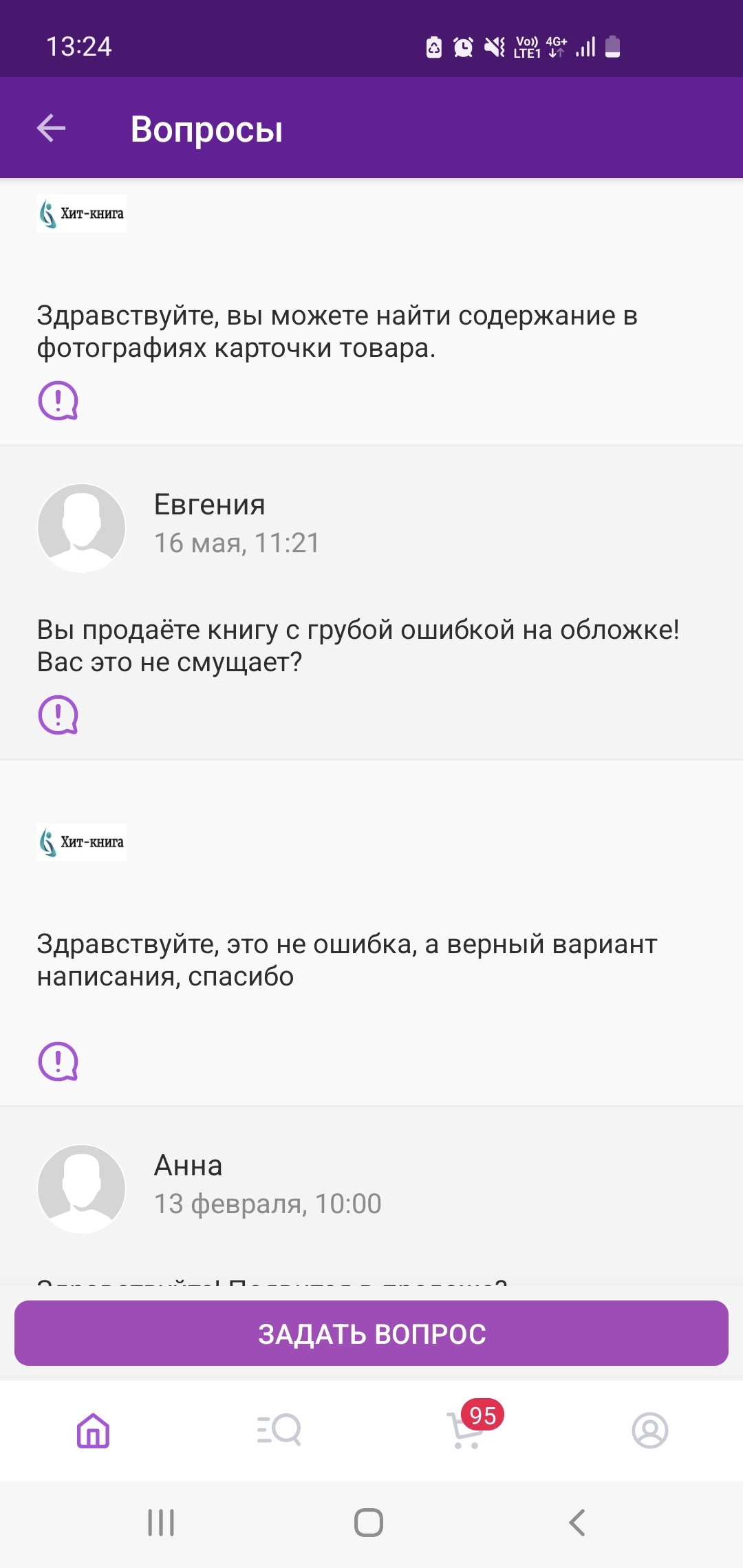Open recent apps from the navigation bar
The height and width of the screenshot is (1568, 743).
pyautogui.click(x=161, y=1523)
